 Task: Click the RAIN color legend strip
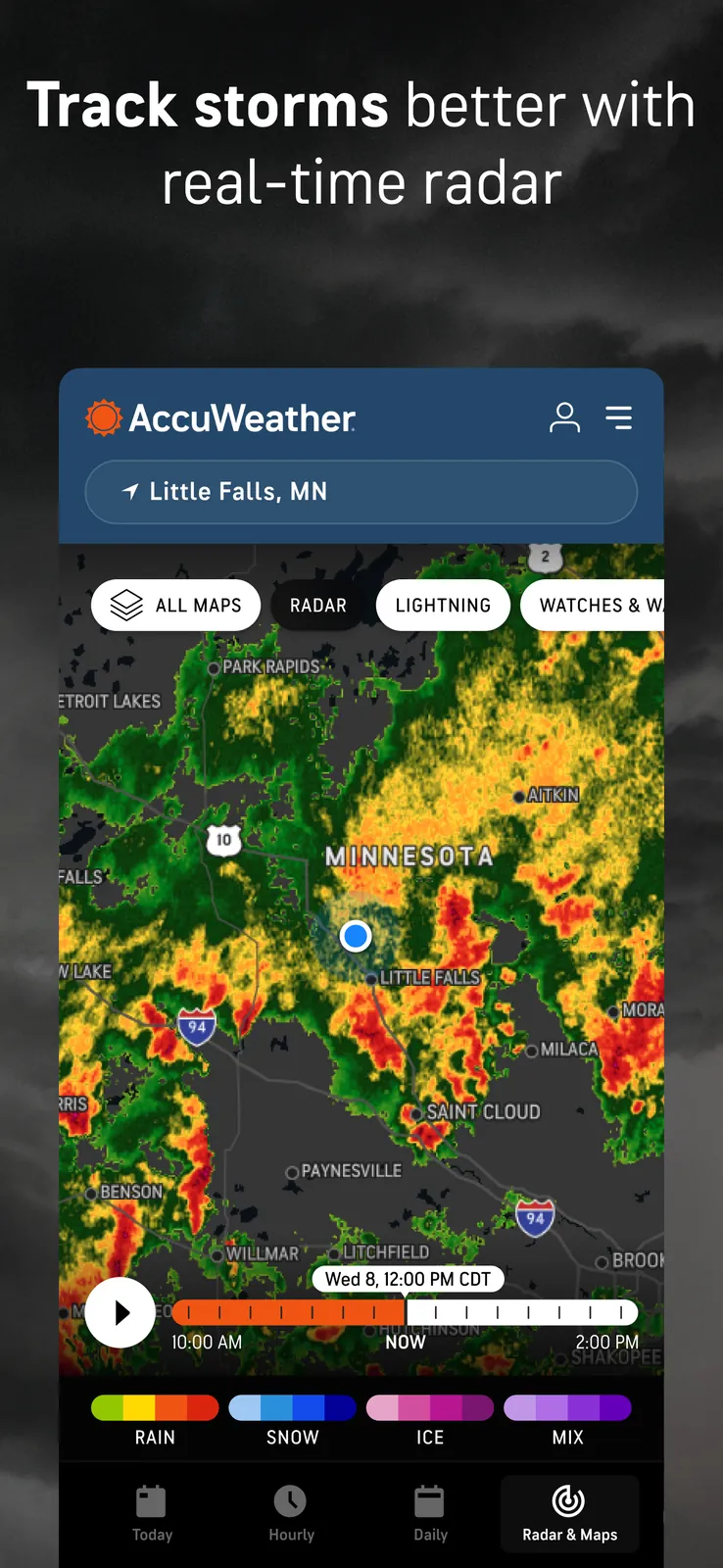coord(154,1406)
